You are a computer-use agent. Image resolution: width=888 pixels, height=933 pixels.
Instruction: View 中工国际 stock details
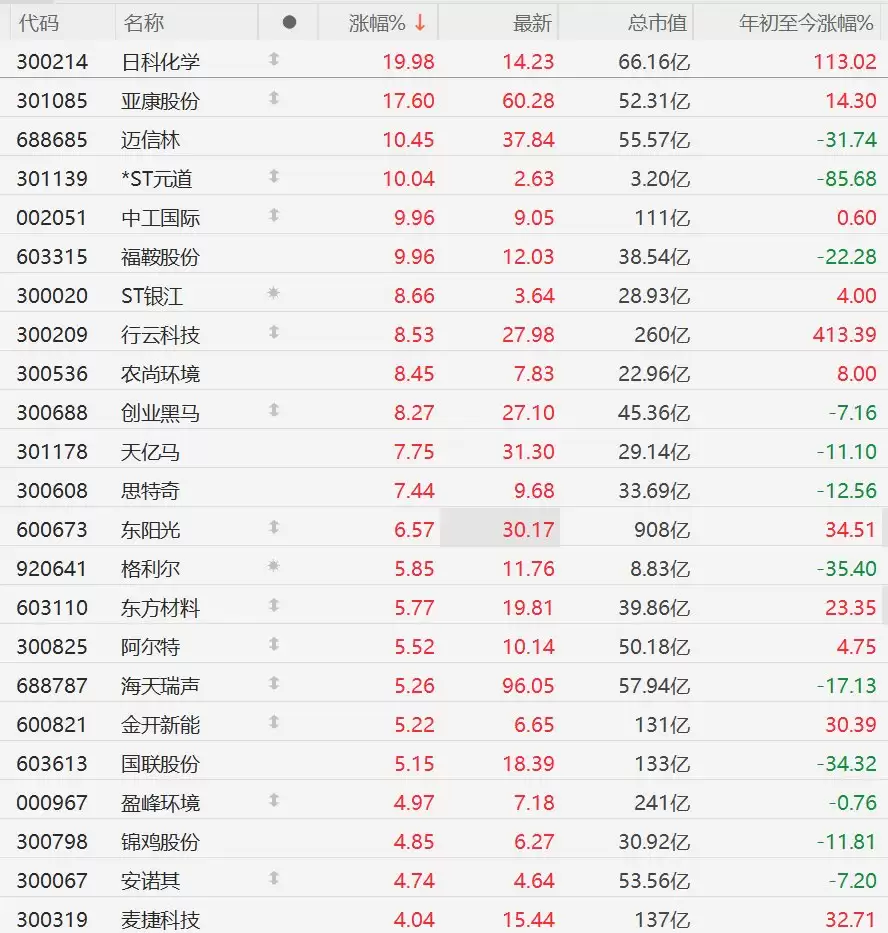point(444,217)
